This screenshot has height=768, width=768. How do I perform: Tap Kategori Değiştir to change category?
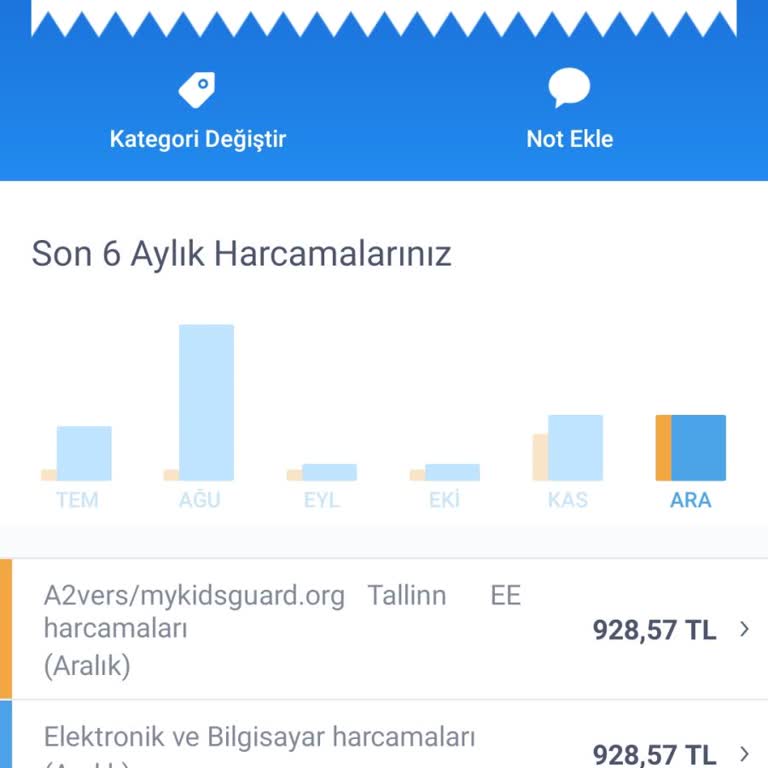coord(198,113)
